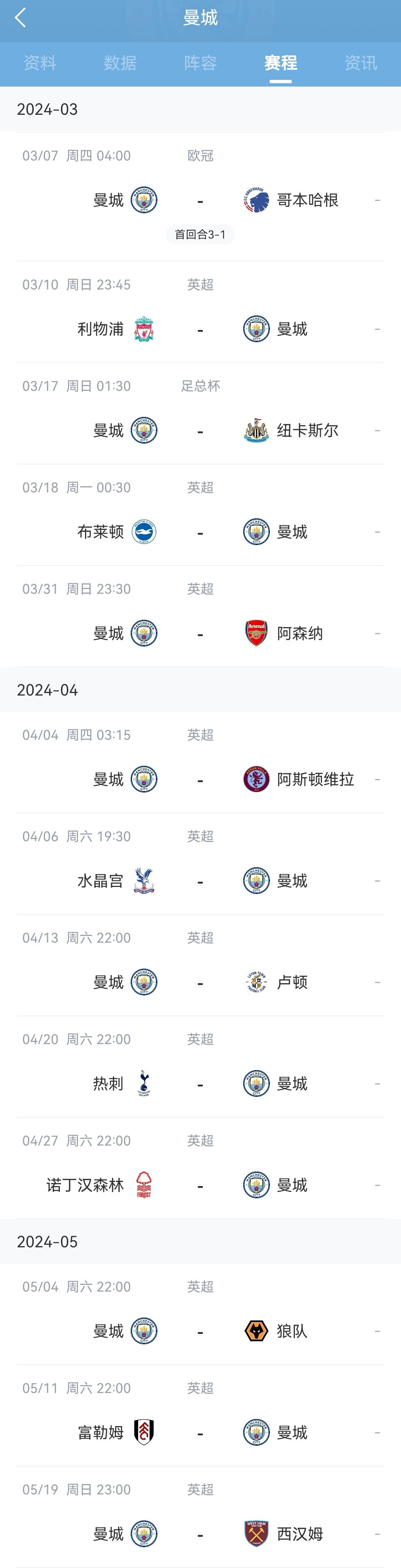401x1568 pixels.
Task: View the 热刺 vs 曼城 match
Action: click(x=200, y=1084)
